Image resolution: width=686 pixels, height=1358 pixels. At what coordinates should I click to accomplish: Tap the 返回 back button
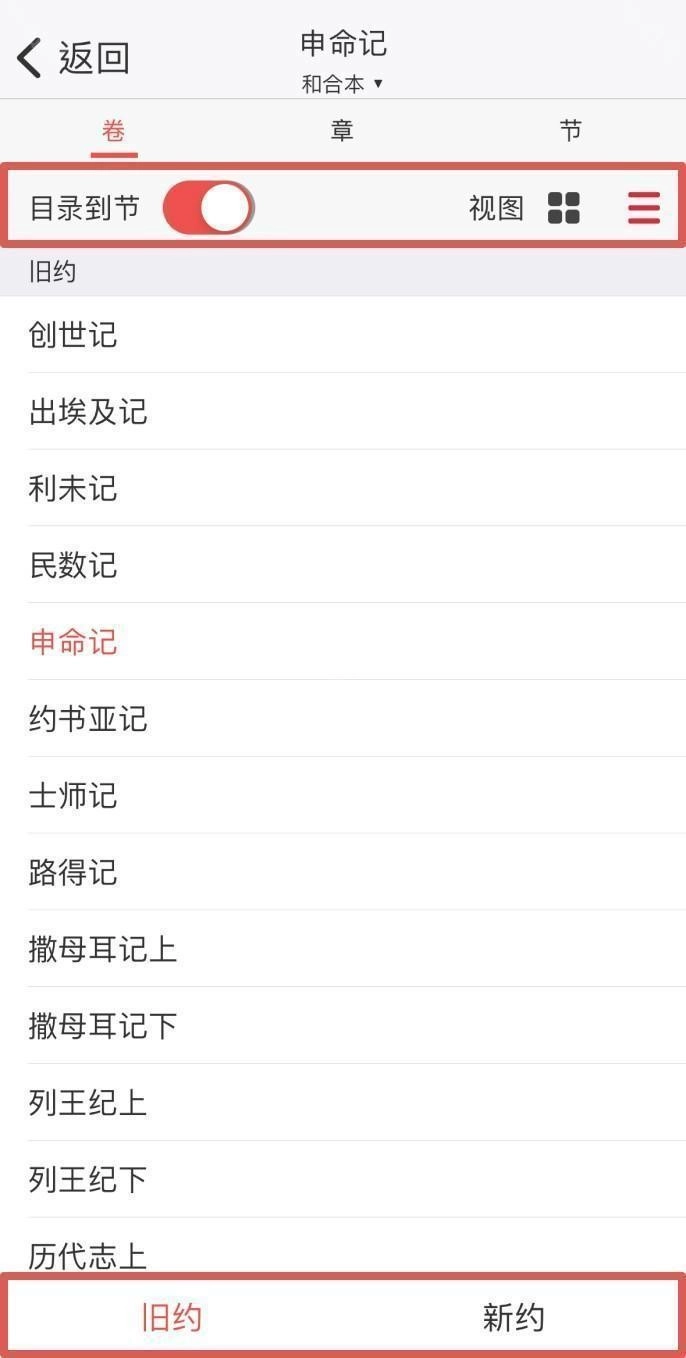(x=74, y=58)
